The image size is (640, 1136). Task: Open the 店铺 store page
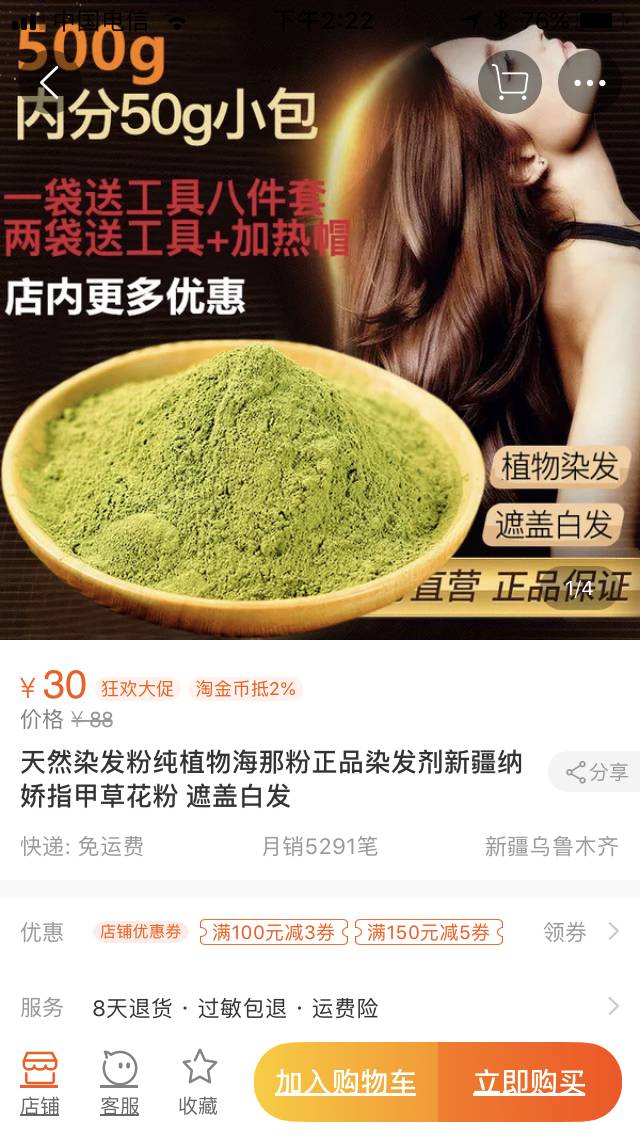pos(40,1082)
